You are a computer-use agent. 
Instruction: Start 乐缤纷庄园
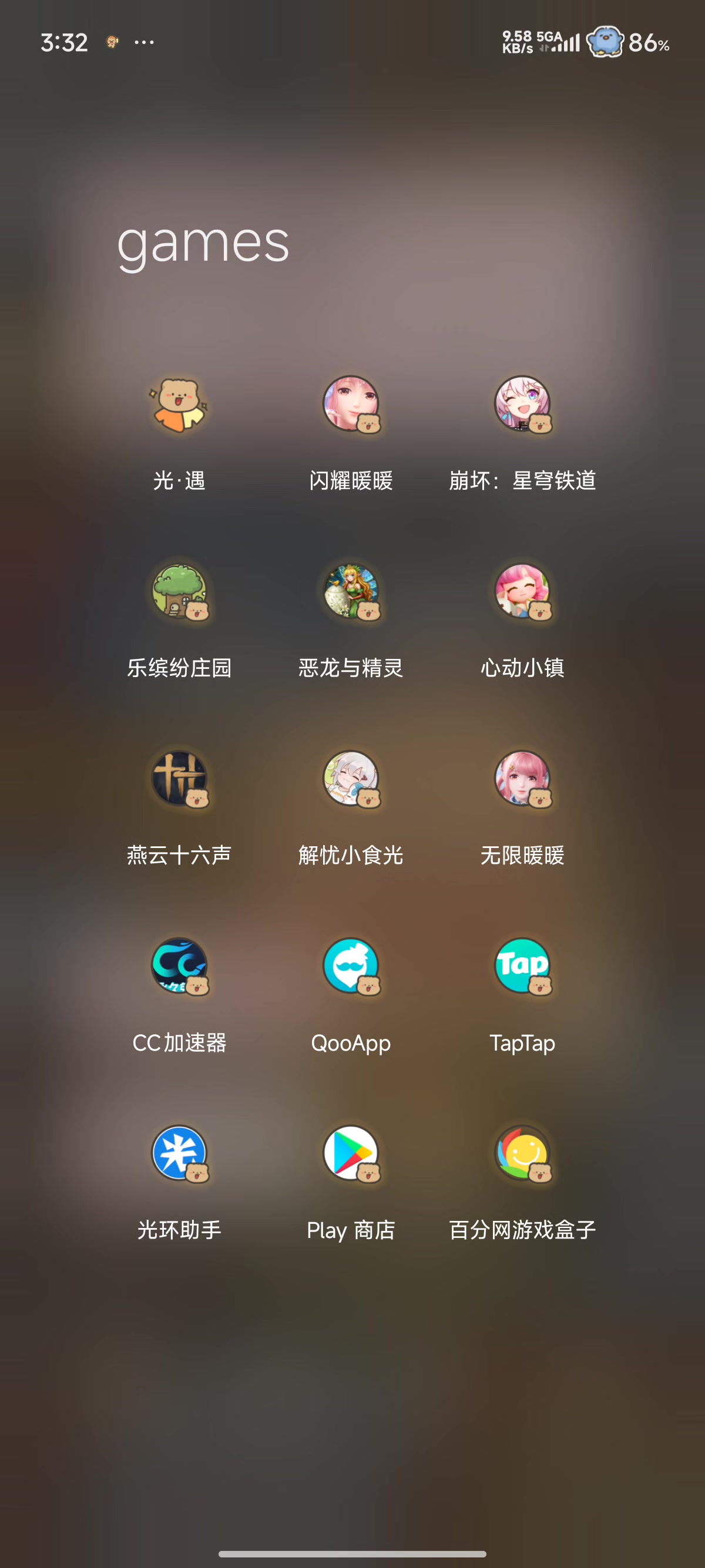click(179, 591)
